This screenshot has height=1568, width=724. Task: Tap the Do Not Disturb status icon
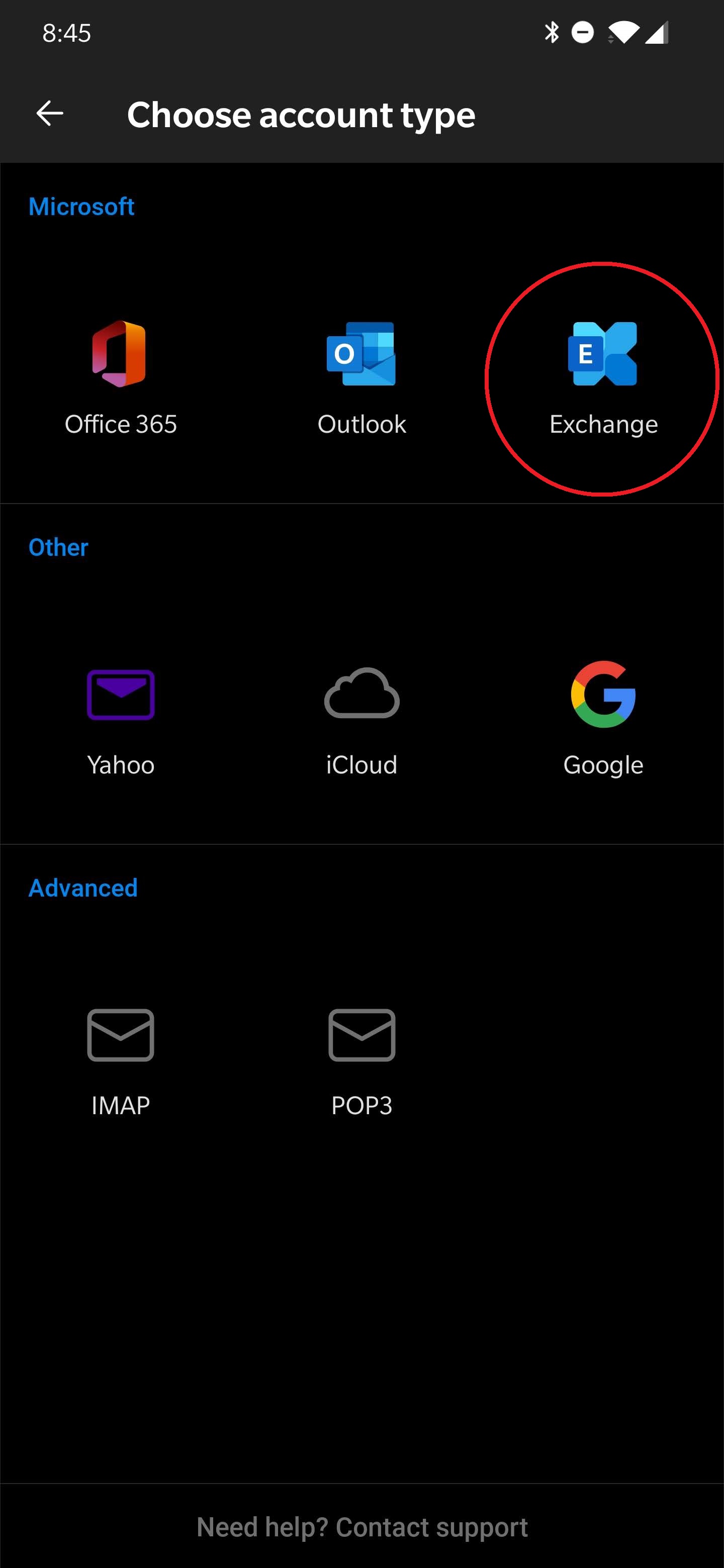click(x=583, y=34)
